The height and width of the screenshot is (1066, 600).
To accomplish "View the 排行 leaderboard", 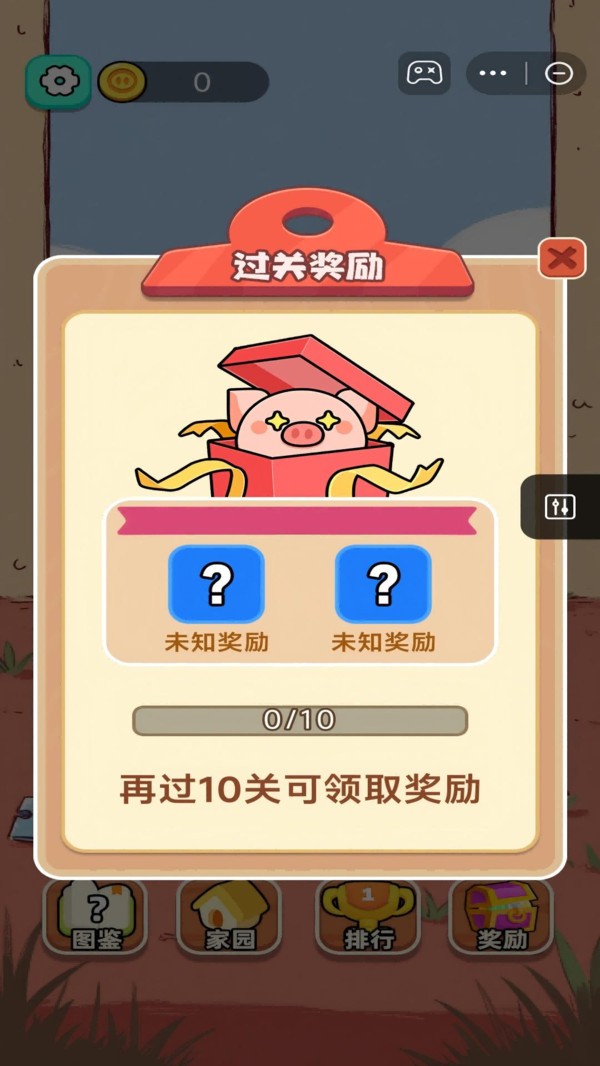I will coord(367,917).
